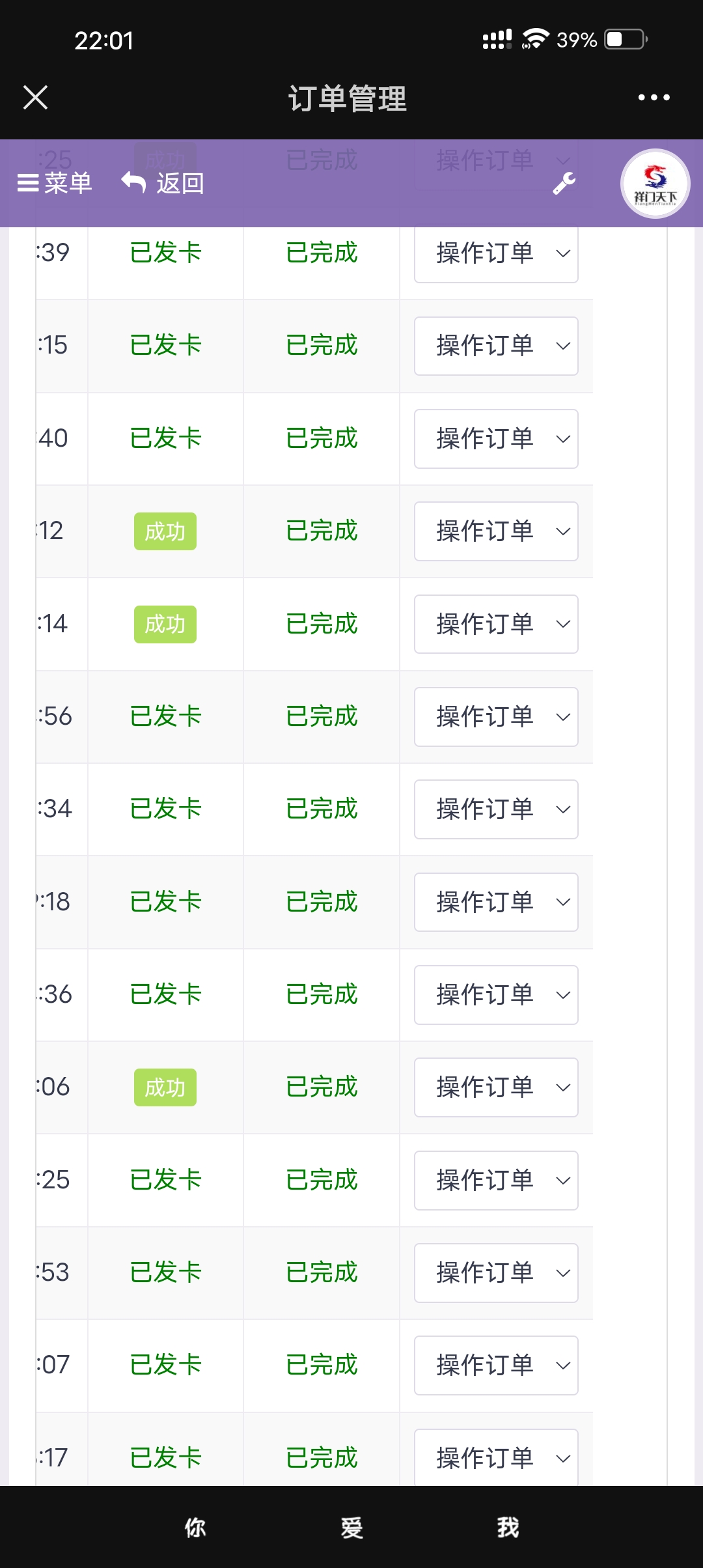Expand 操作订单 dropdown in the :53 row
This screenshot has height=1568, width=703.
click(496, 1273)
